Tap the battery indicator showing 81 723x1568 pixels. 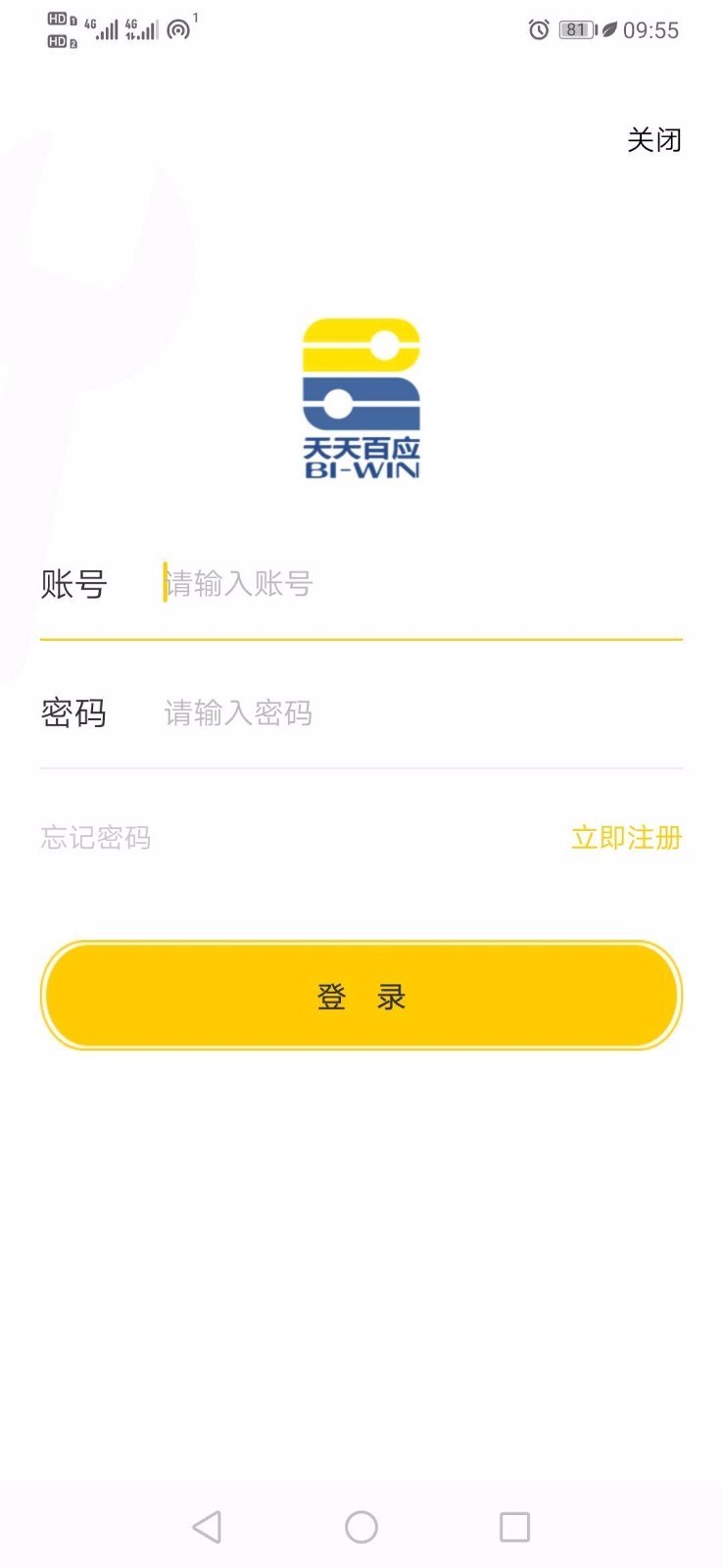click(577, 30)
